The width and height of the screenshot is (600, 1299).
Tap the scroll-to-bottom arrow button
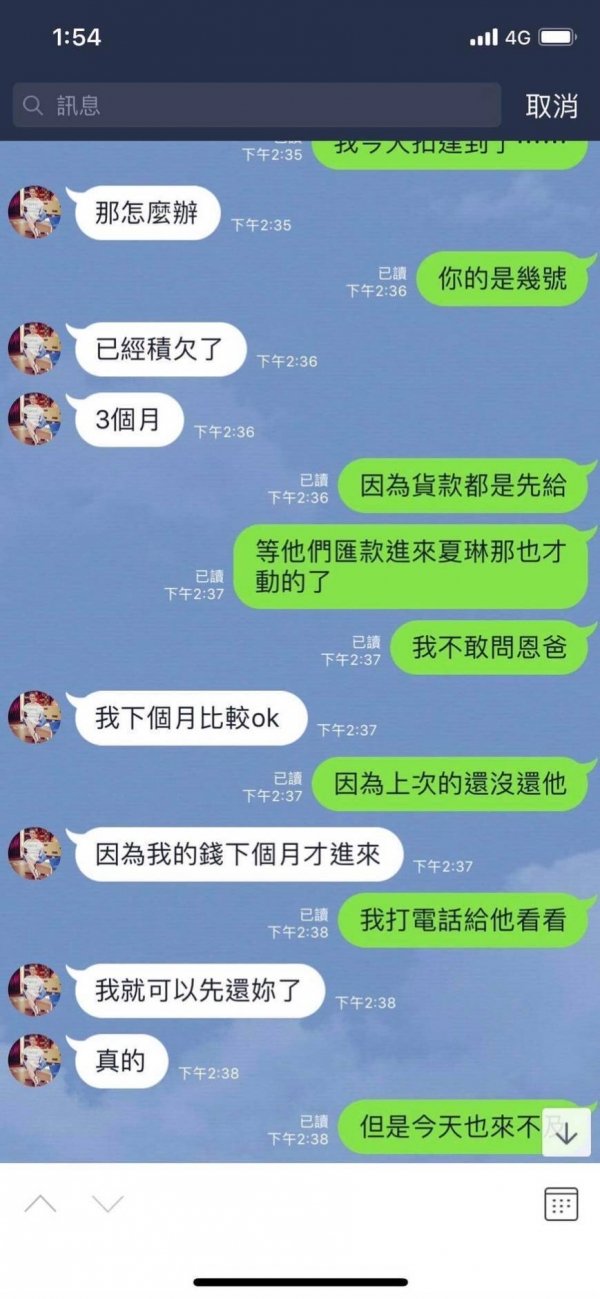point(566,1133)
